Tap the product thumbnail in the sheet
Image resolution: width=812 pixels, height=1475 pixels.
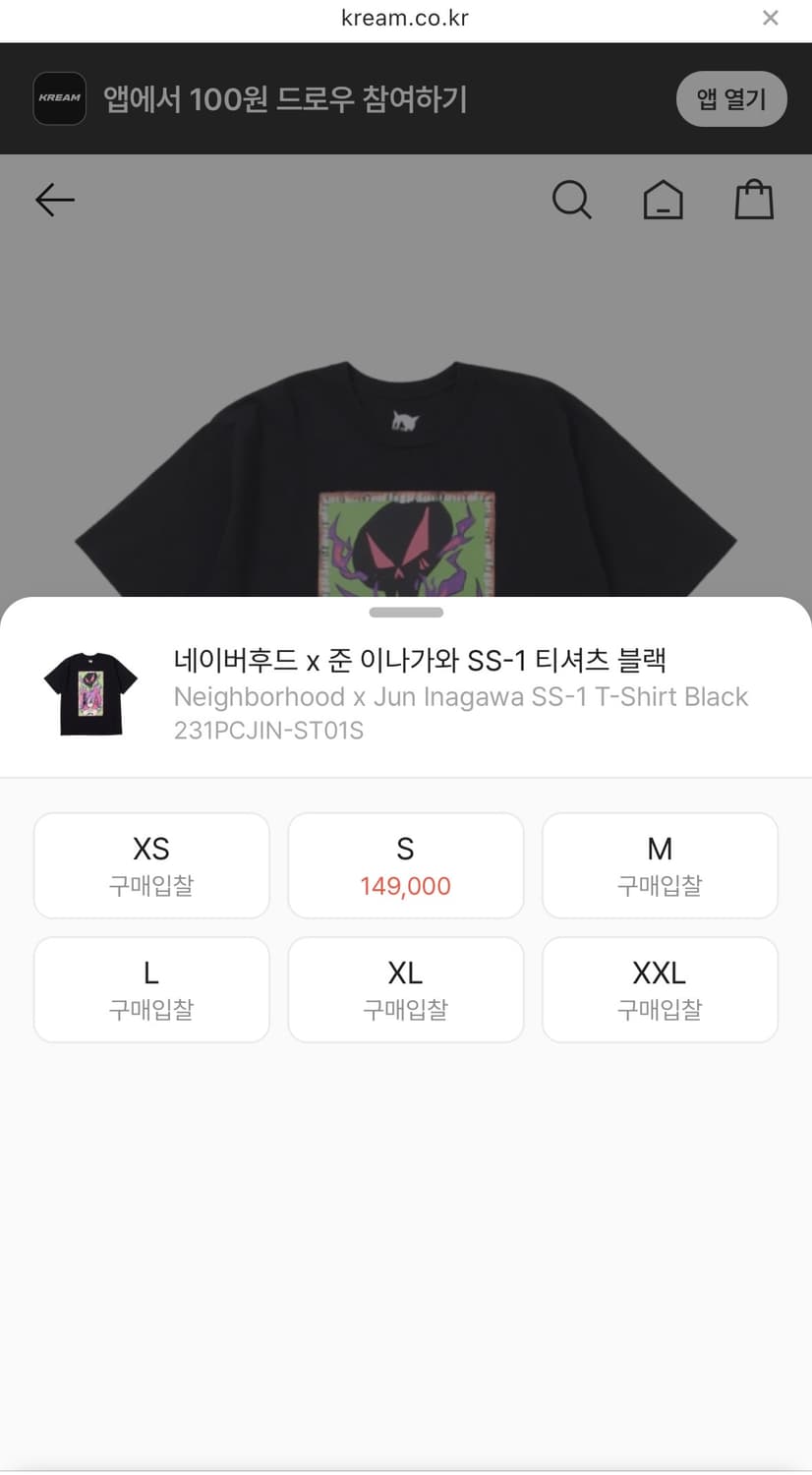click(89, 691)
